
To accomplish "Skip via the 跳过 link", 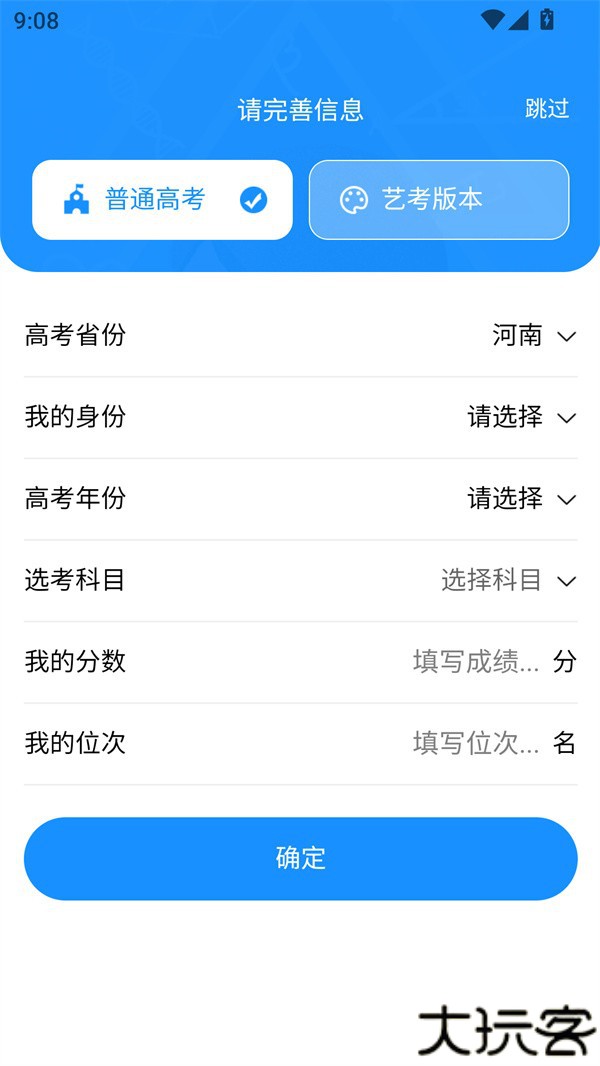I will [547, 109].
